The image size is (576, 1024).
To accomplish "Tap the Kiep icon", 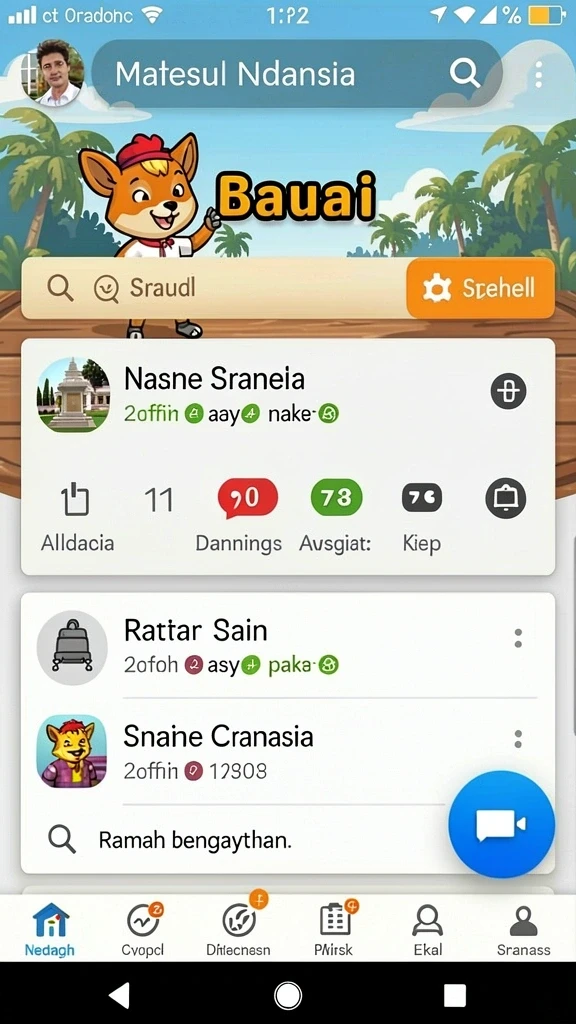I will [421, 498].
